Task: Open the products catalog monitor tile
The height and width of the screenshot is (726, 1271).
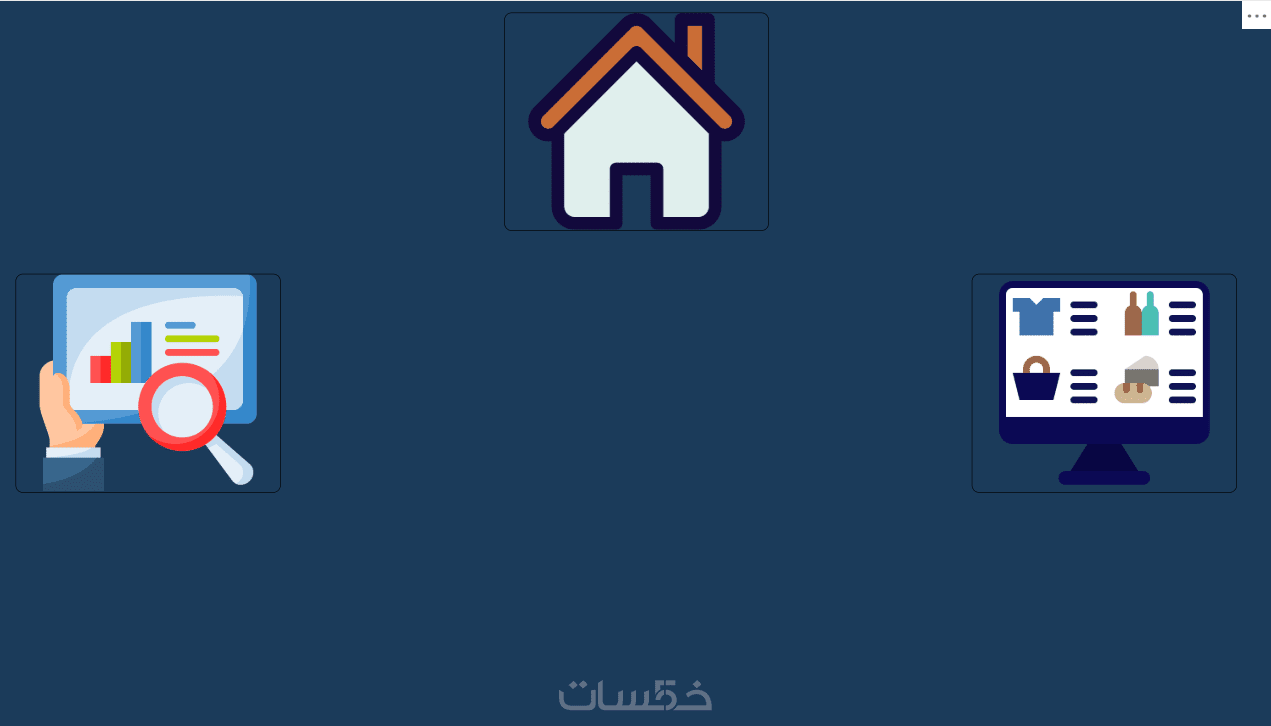Action: point(1104,383)
